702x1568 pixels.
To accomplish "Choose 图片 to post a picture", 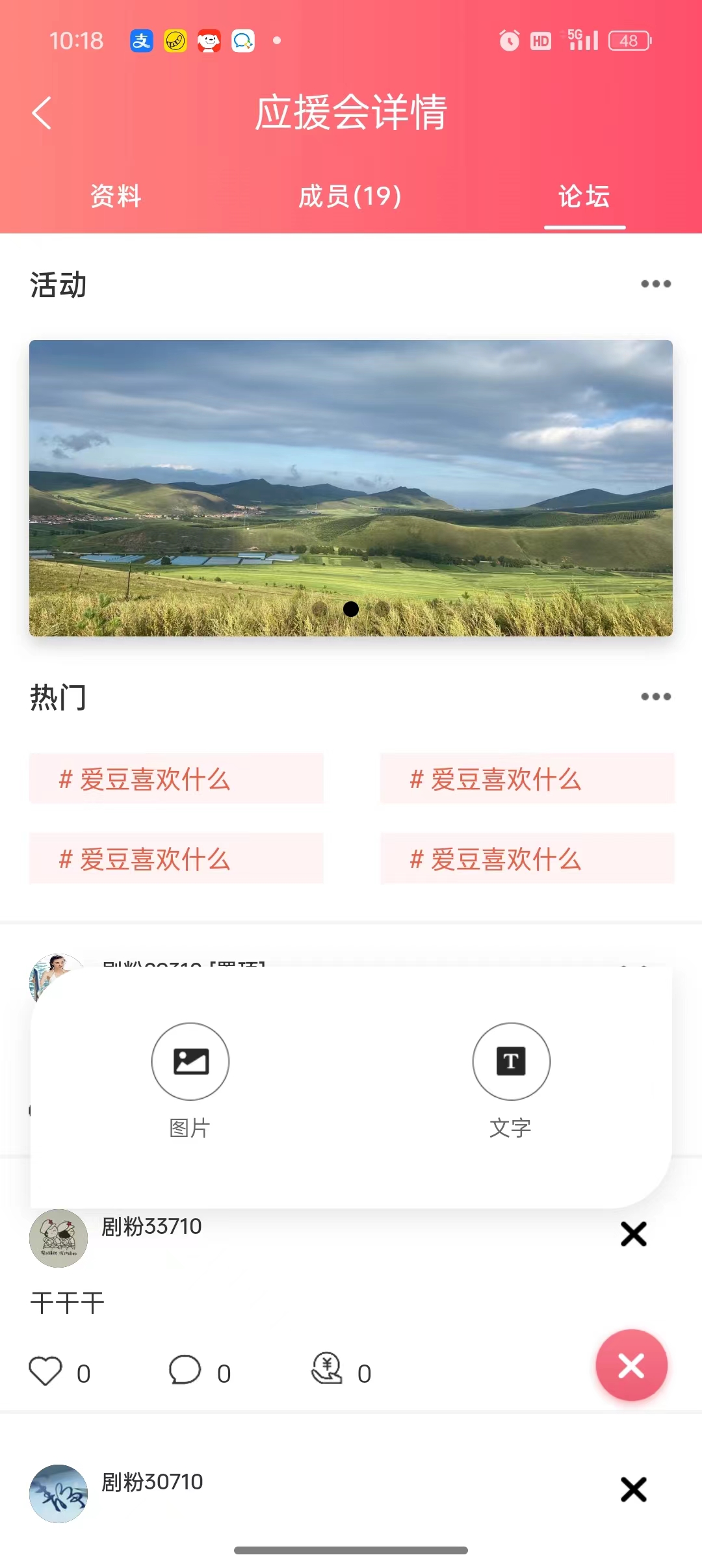I will click(x=190, y=1062).
